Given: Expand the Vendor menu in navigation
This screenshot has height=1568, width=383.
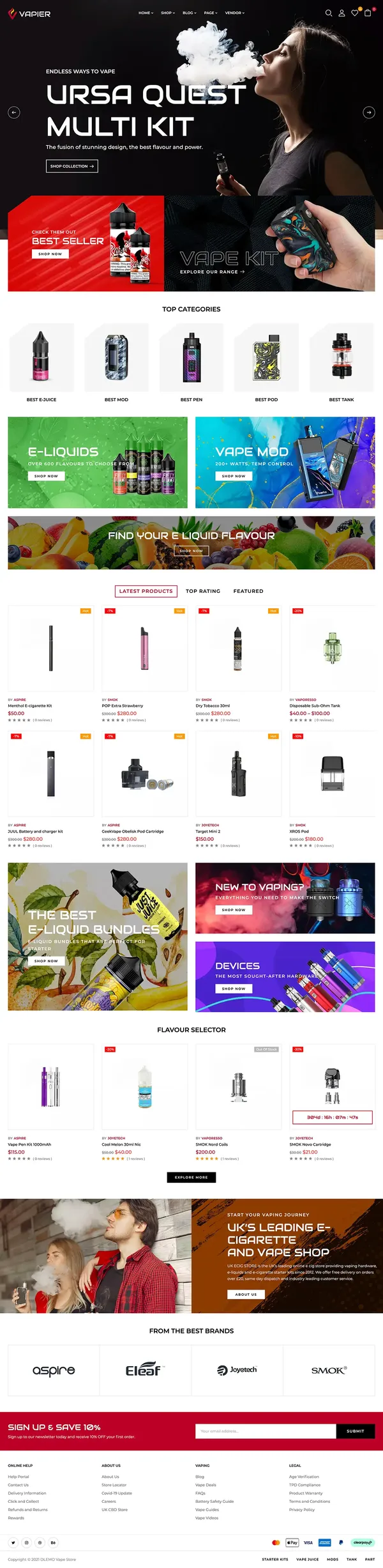Looking at the screenshot, I should click(234, 13).
